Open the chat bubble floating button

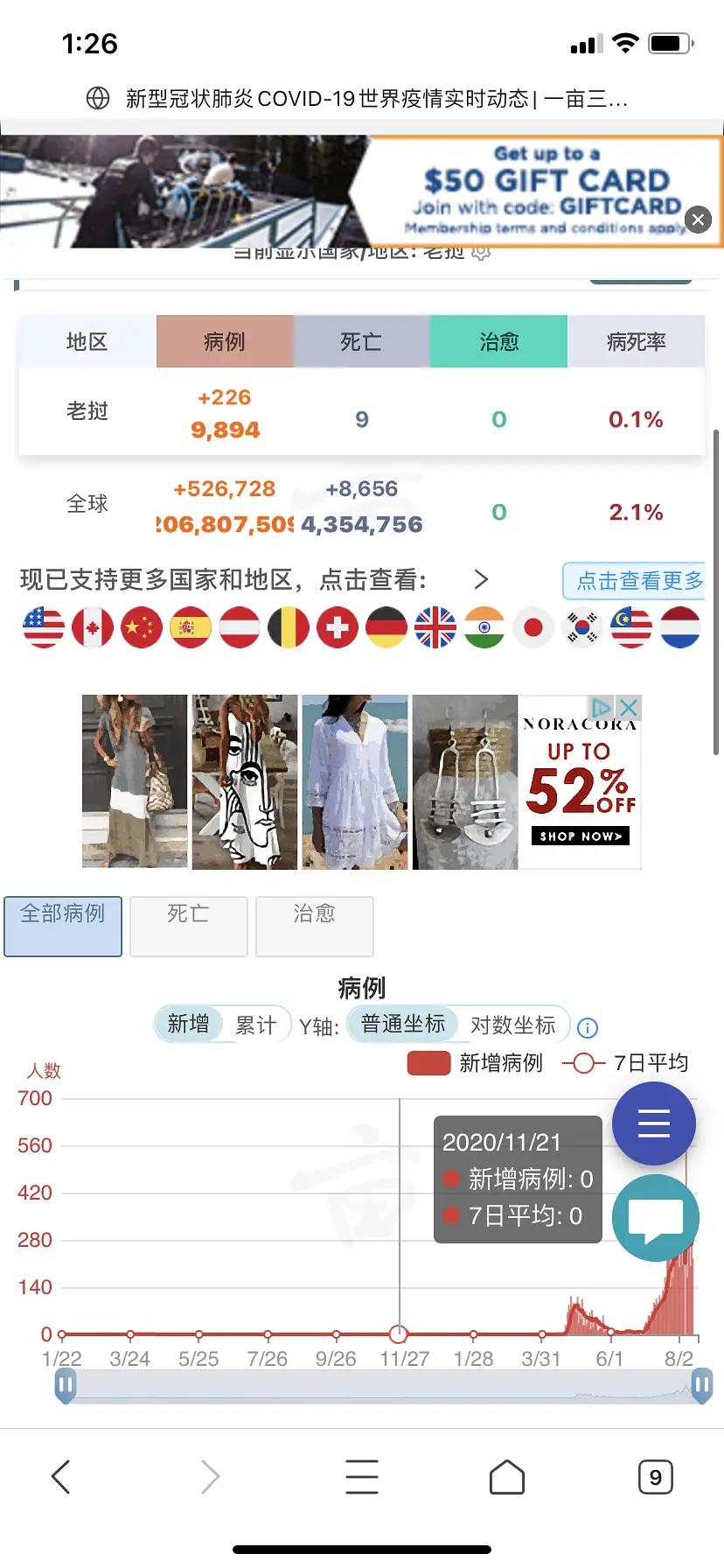(655, 1218)
